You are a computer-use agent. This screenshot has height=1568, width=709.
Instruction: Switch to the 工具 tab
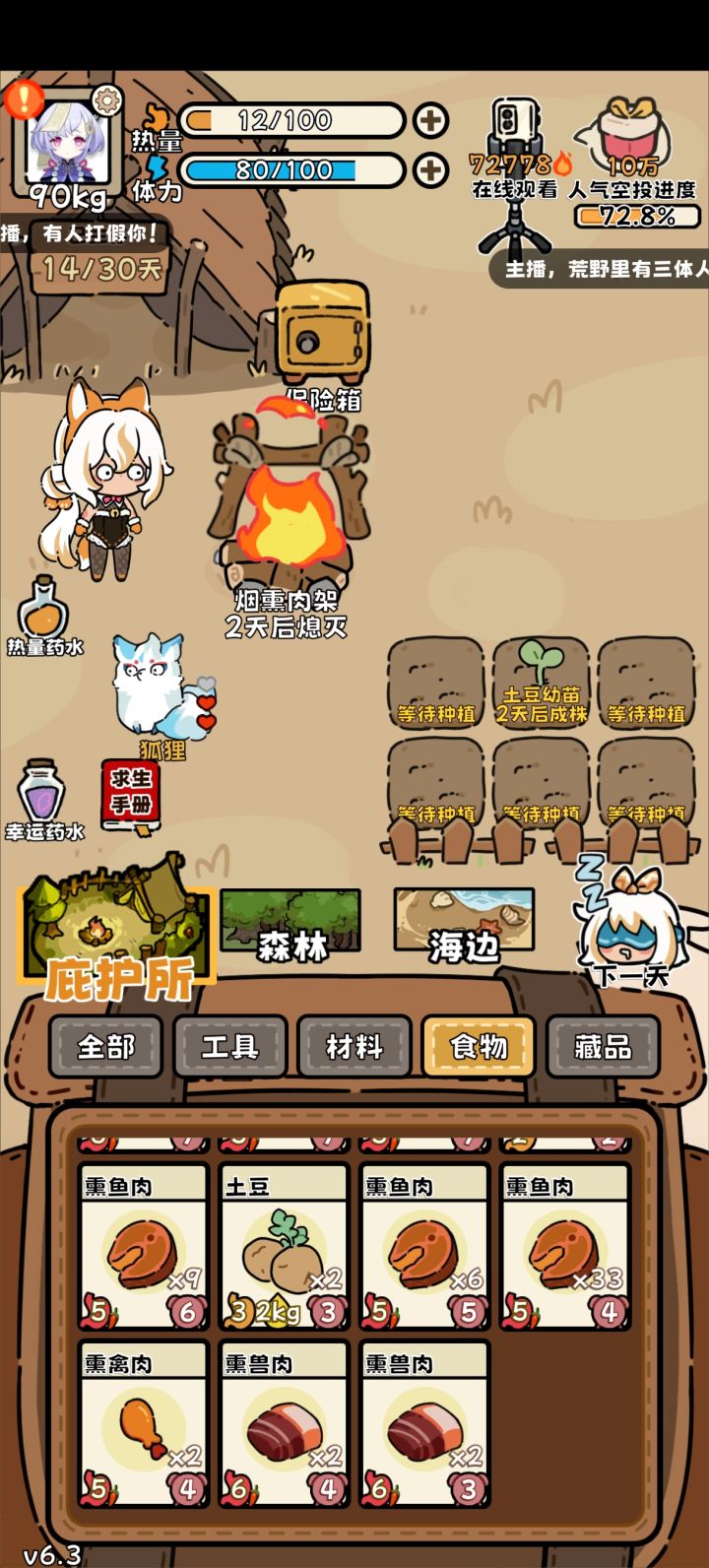pyautogui.click(x=229, y=1047)
